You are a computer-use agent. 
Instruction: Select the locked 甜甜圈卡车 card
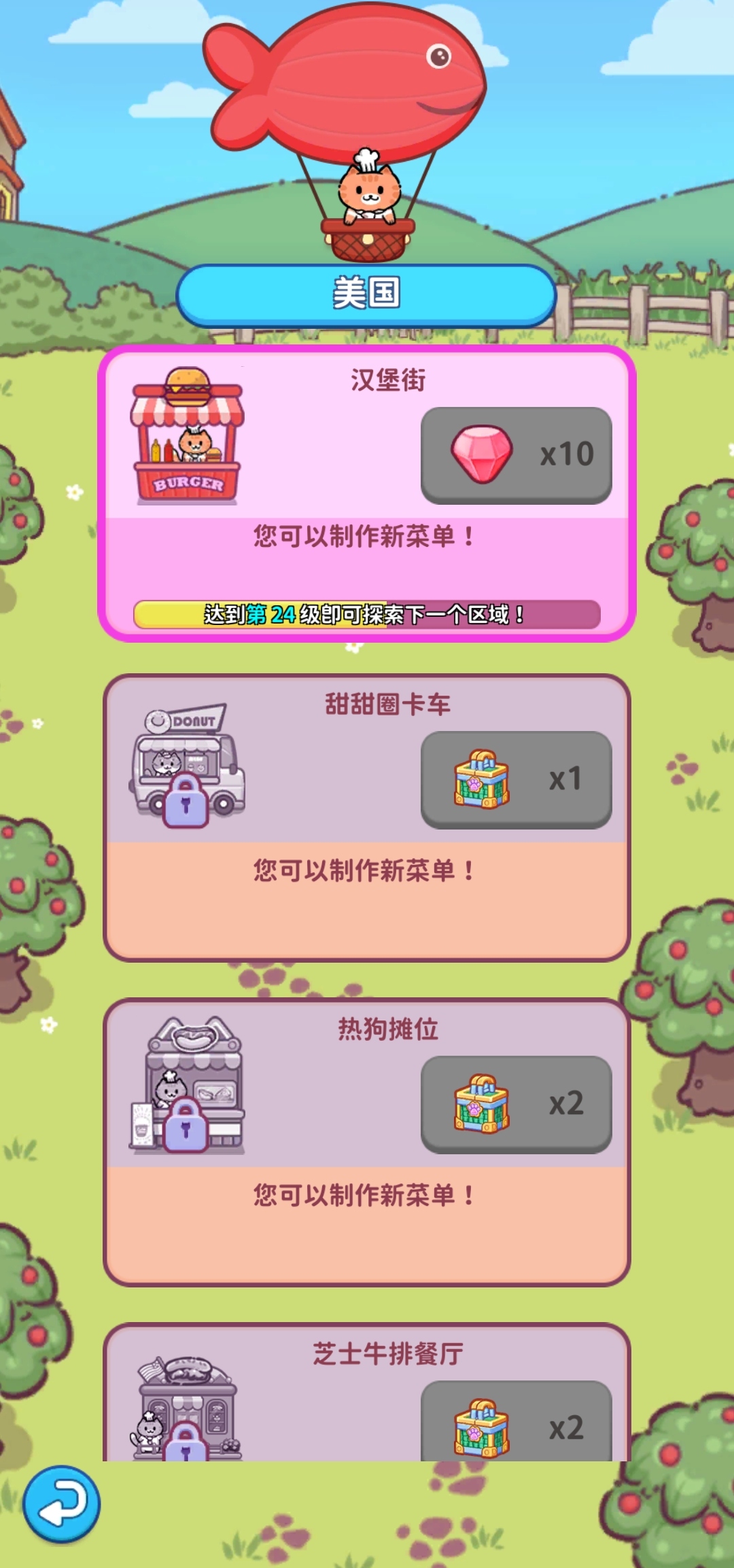366,817
